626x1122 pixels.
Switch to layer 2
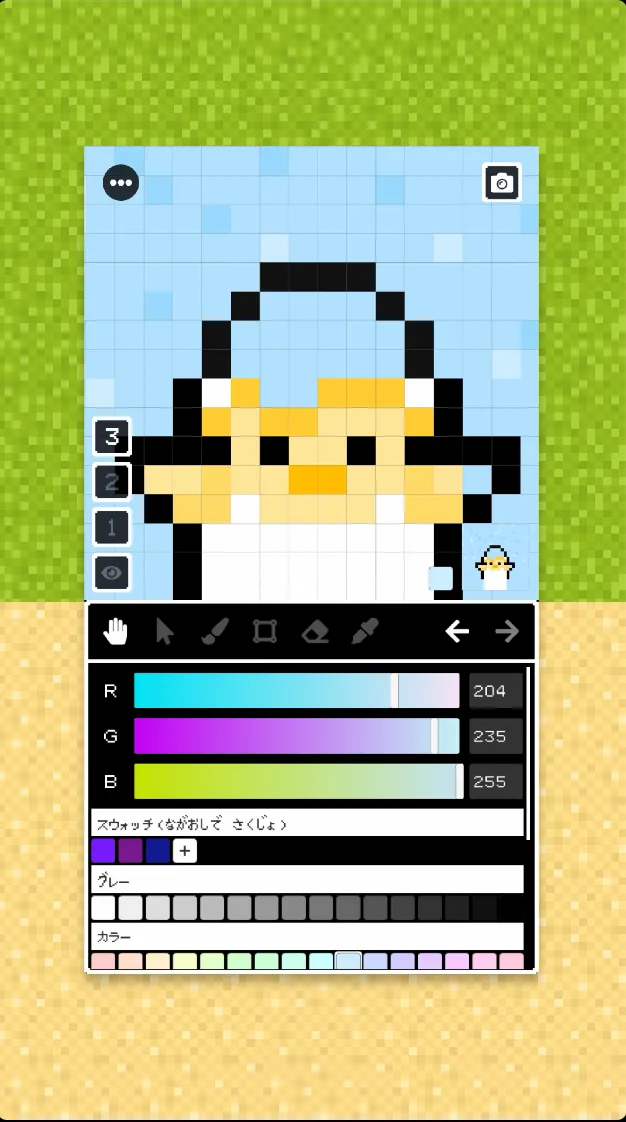coord(112,482)
